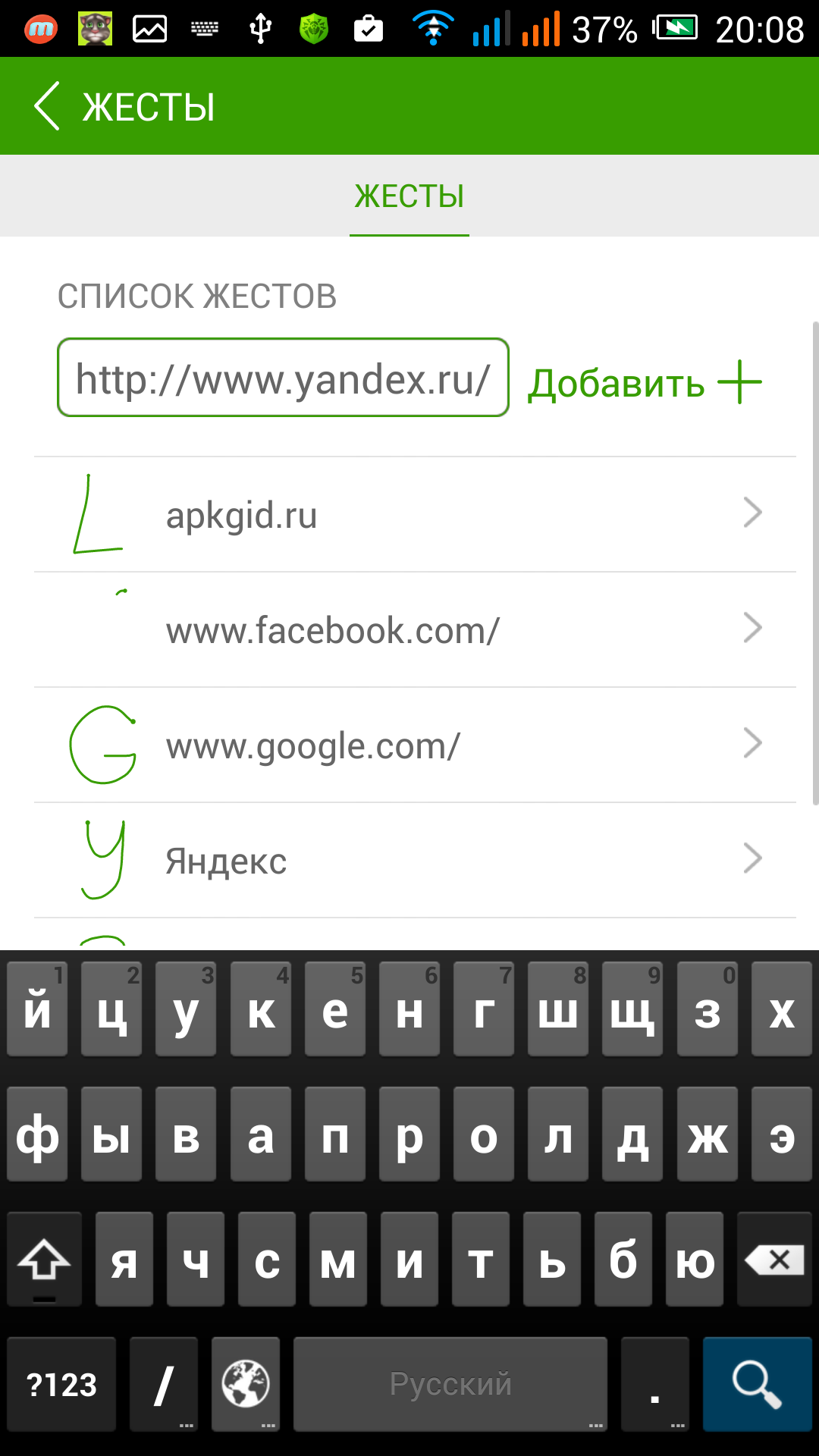Switch keyboard to ?123 symbols
The image size is (819, 1456).
61,1384
